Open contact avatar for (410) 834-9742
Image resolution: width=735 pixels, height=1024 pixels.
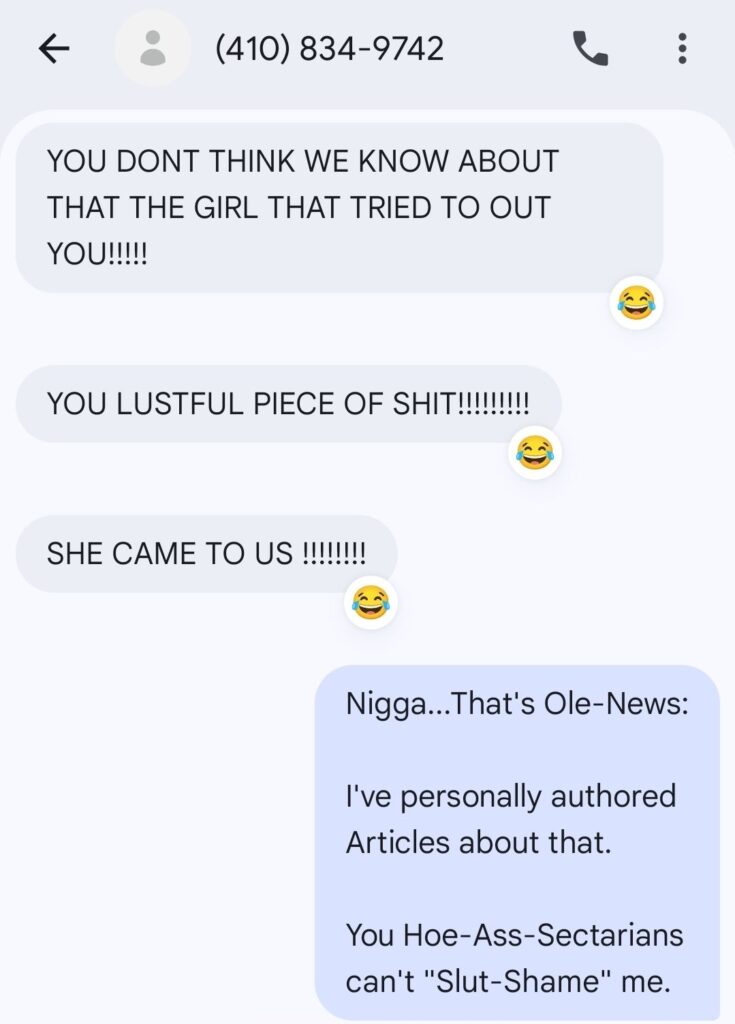pyautogui.click(x=153, y=48)
